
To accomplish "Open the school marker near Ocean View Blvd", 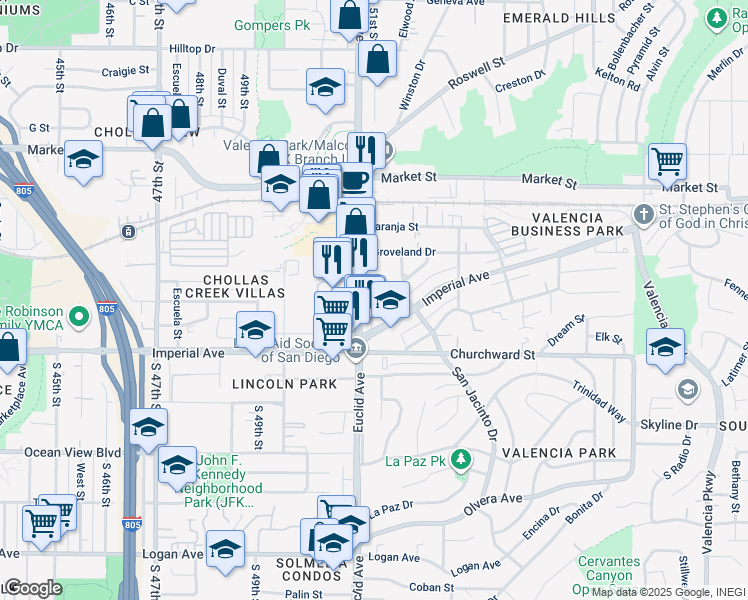I will point(148,426).
